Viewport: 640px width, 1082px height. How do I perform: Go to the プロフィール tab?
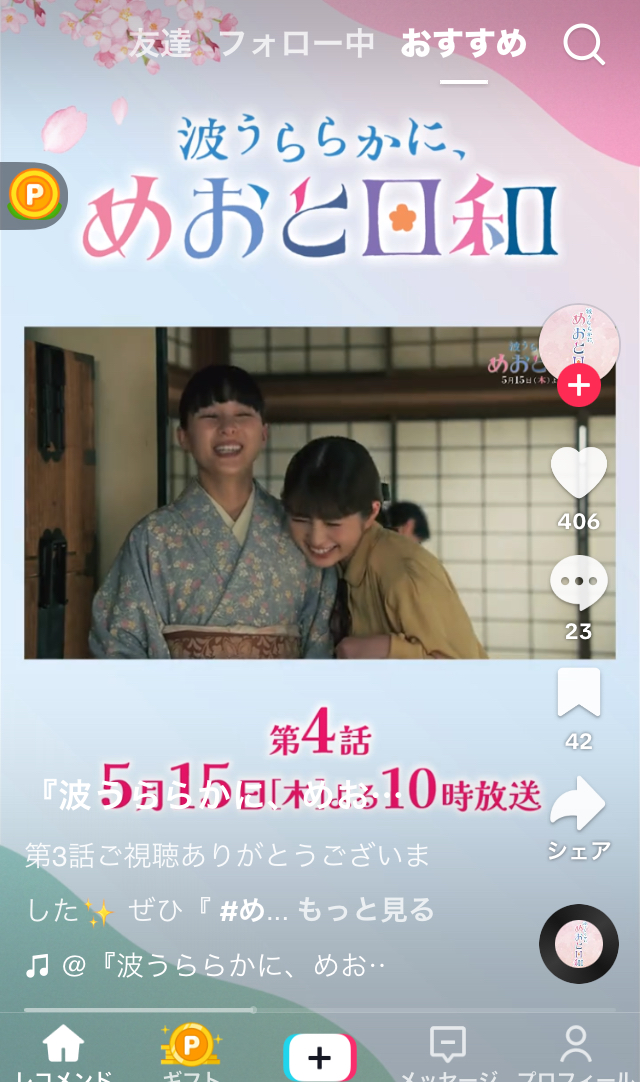[576, 1052]
